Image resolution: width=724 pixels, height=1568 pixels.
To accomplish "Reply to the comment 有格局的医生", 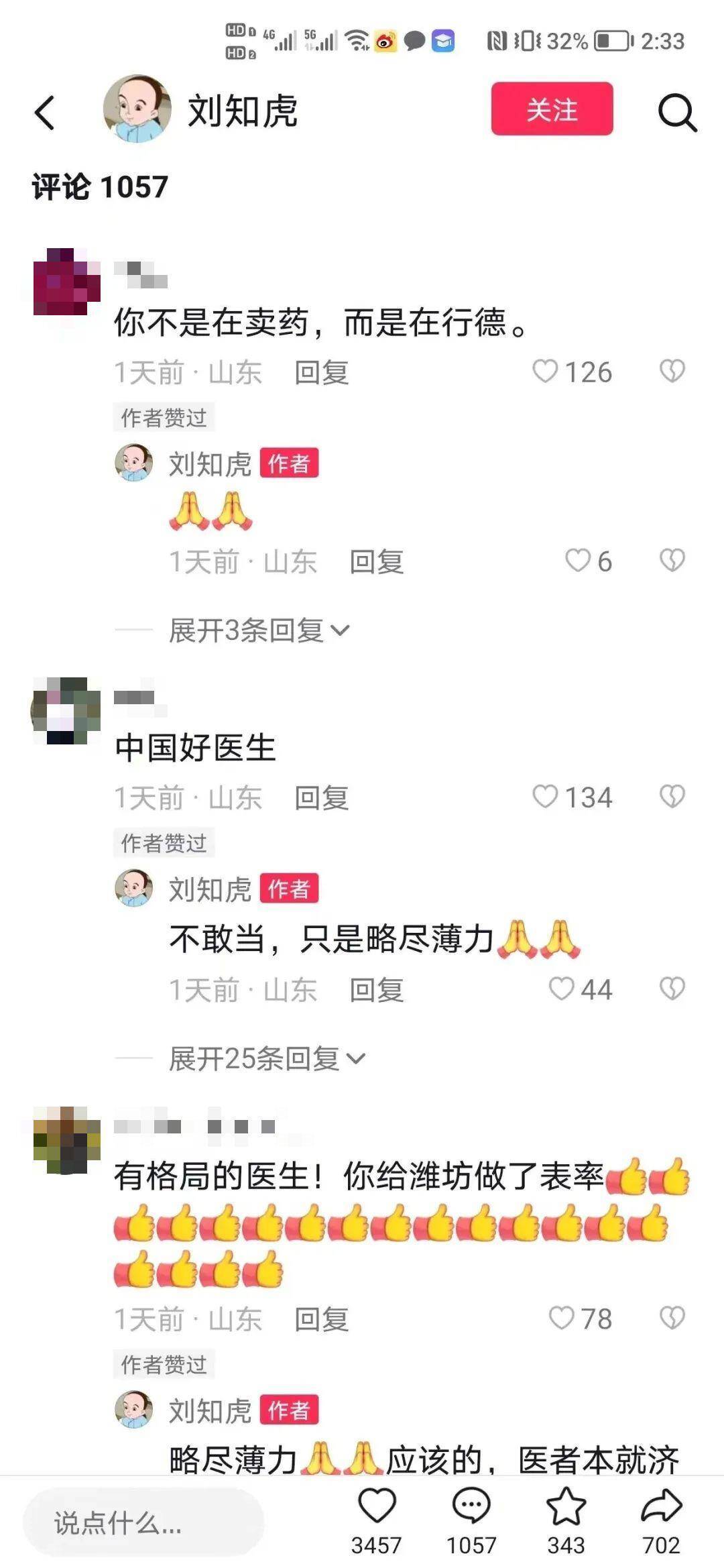I will [x=321, y=1319].
